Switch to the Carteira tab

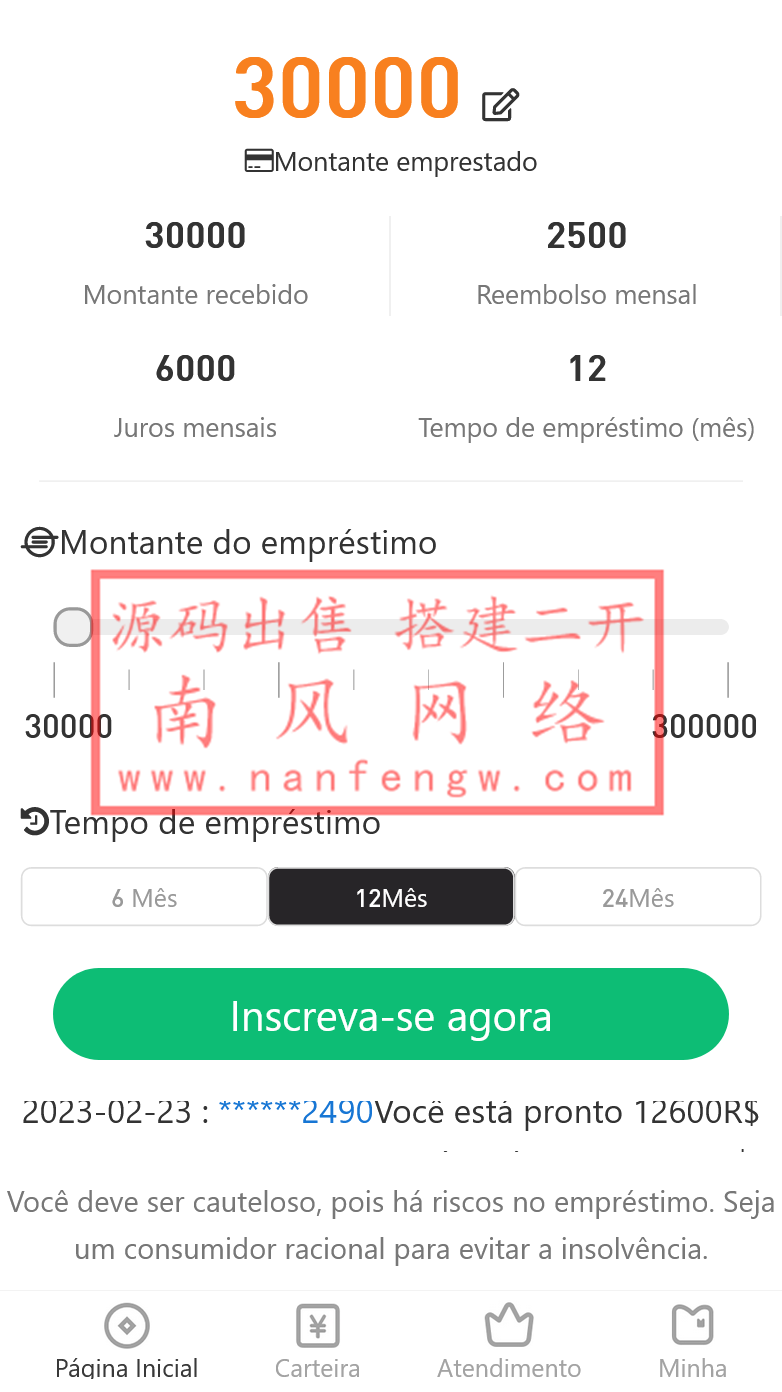point(318,1342)
